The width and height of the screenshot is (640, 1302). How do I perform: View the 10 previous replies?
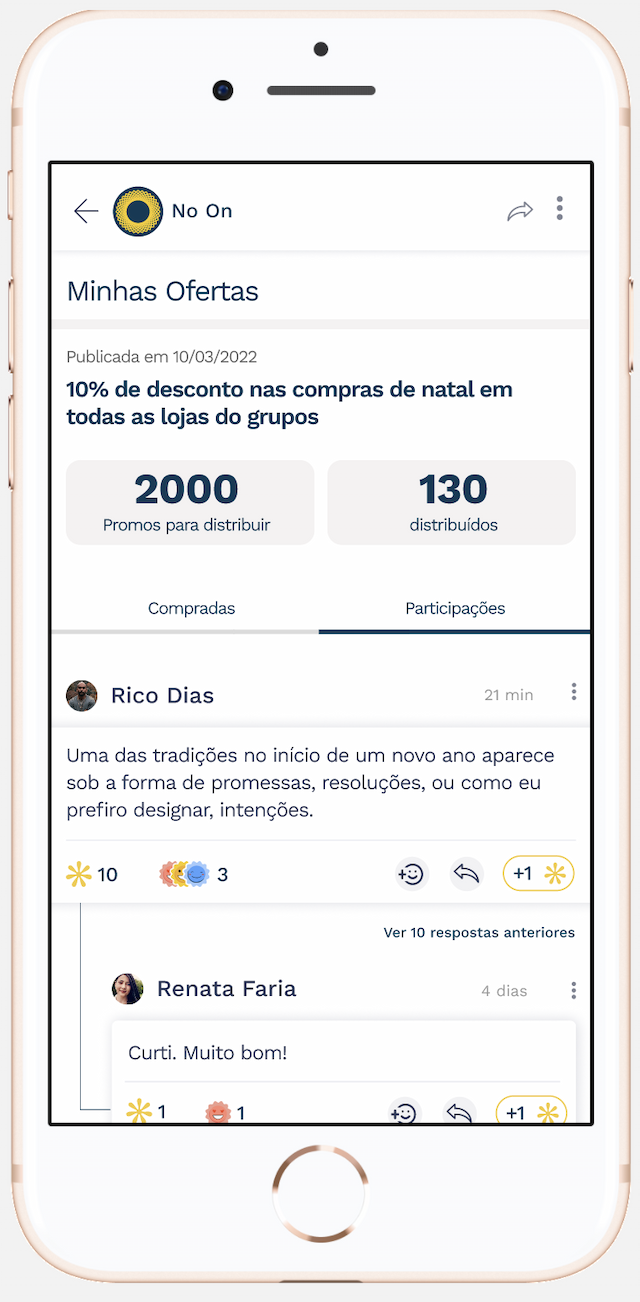tap(479, 932)
